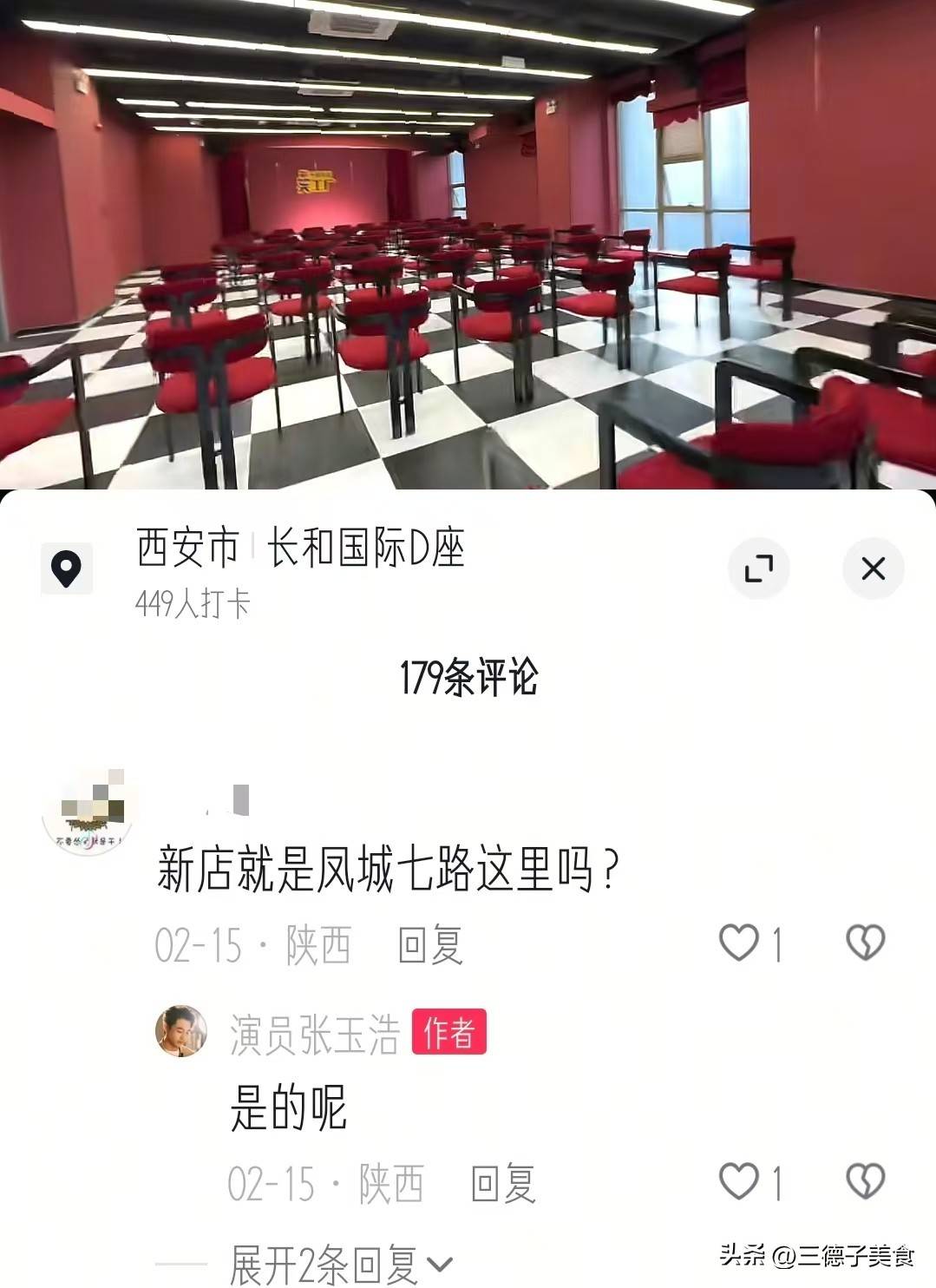
Task: Dislike the author's reply 是的呢
Action: coord(865,1181)
